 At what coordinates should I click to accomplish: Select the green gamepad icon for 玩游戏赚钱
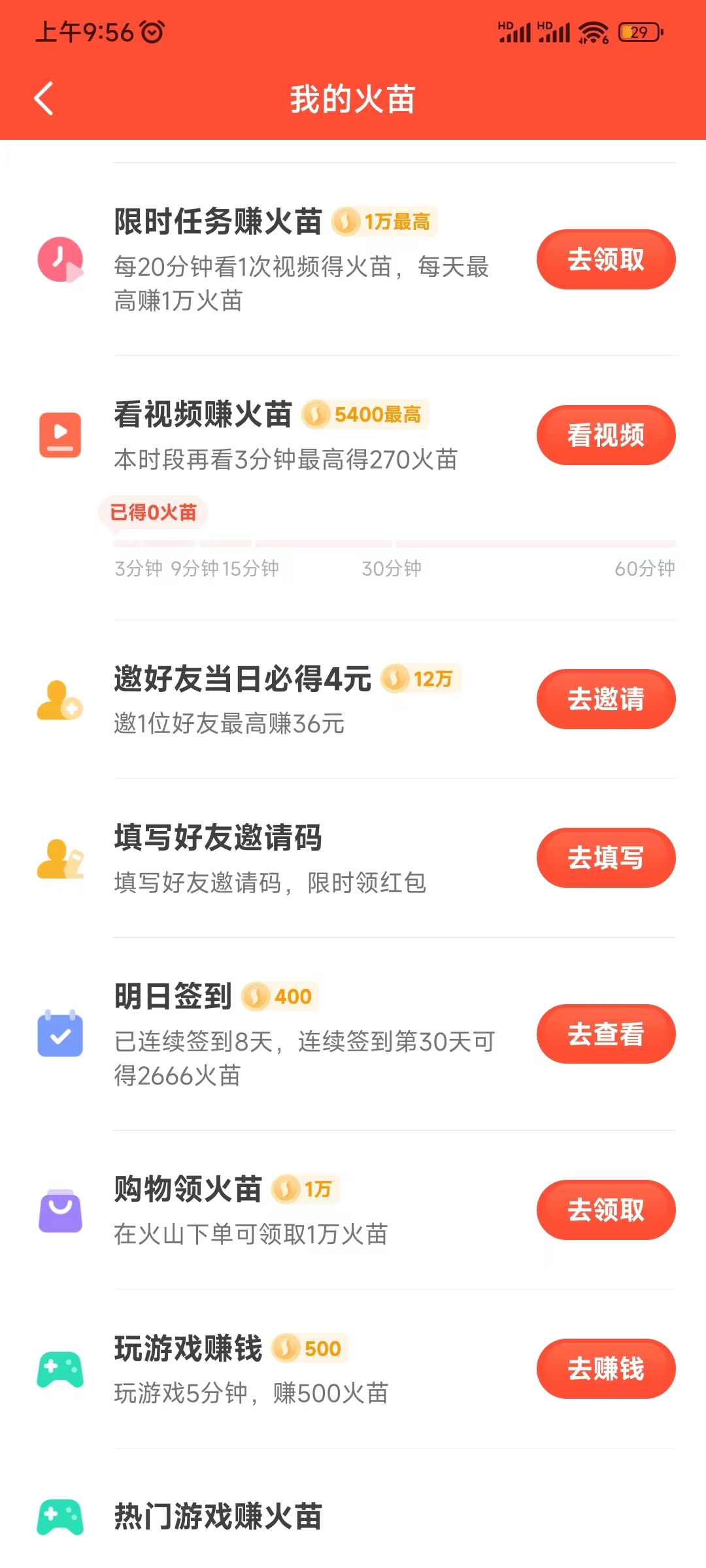pyautogui.click(x=60, y=1369)
